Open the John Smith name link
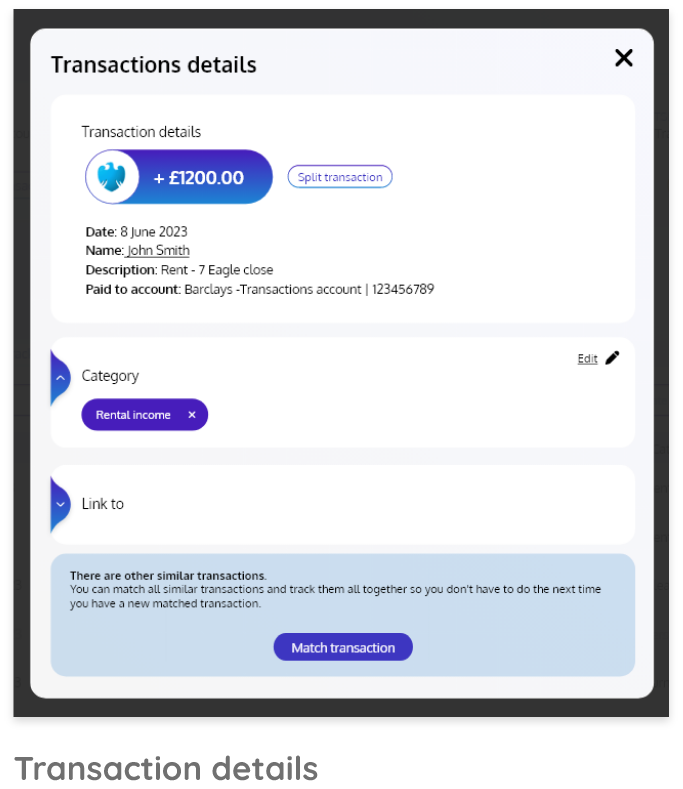 coord(158,251)
